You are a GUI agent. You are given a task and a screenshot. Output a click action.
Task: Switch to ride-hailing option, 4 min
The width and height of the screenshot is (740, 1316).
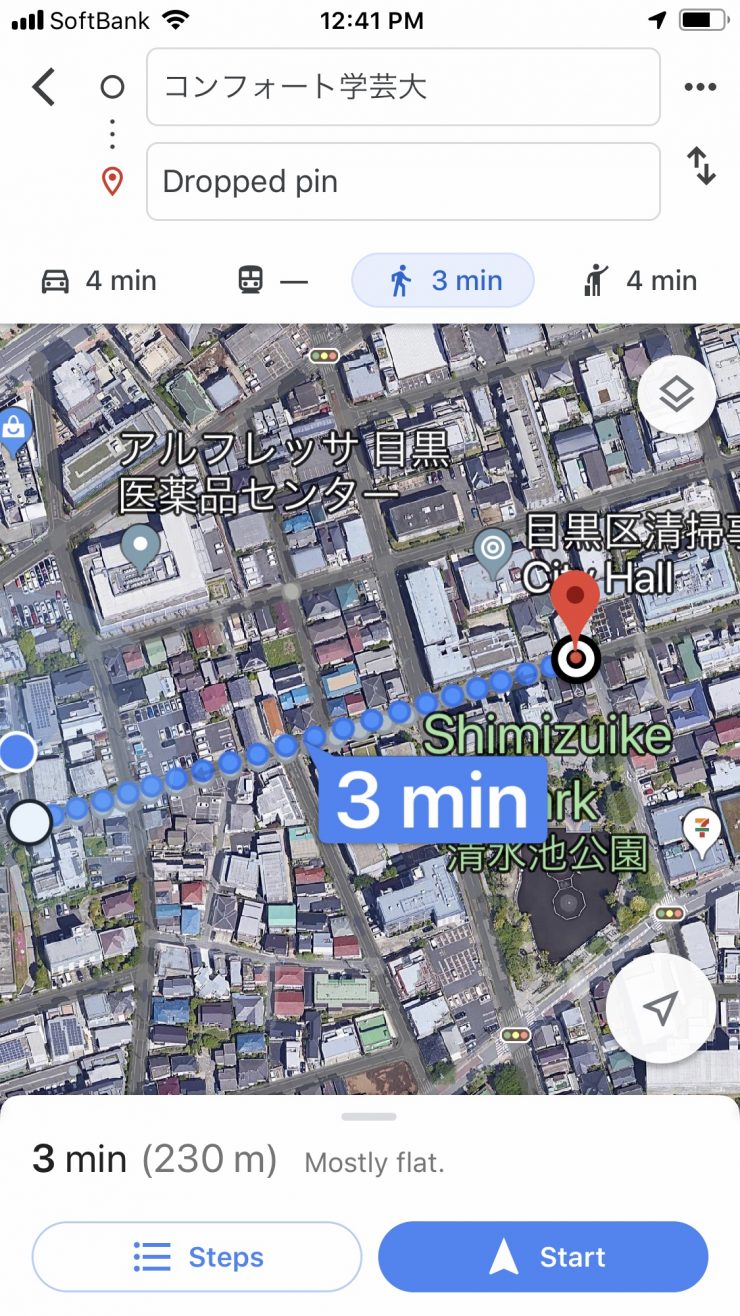click(640, 281)
